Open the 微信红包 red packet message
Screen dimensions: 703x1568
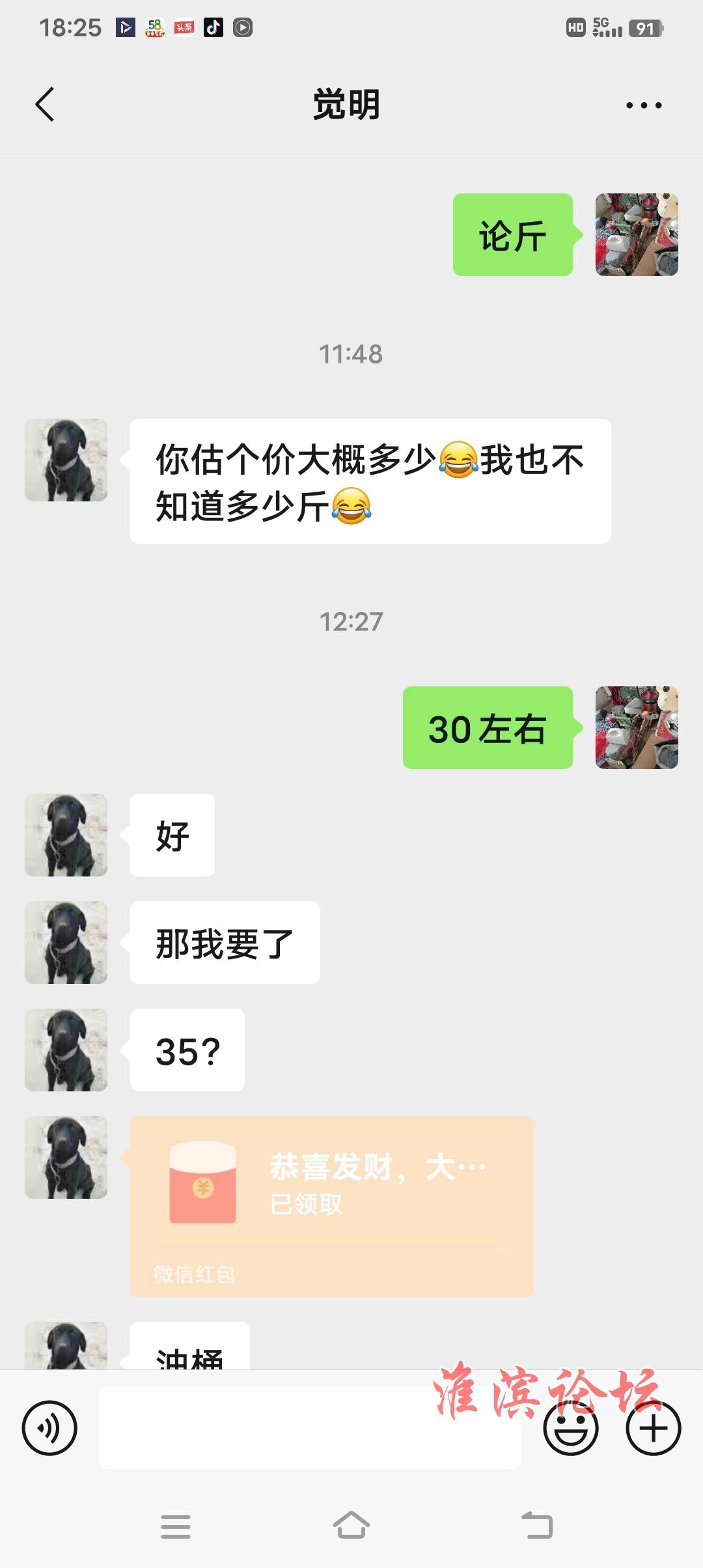point(331,1205)
